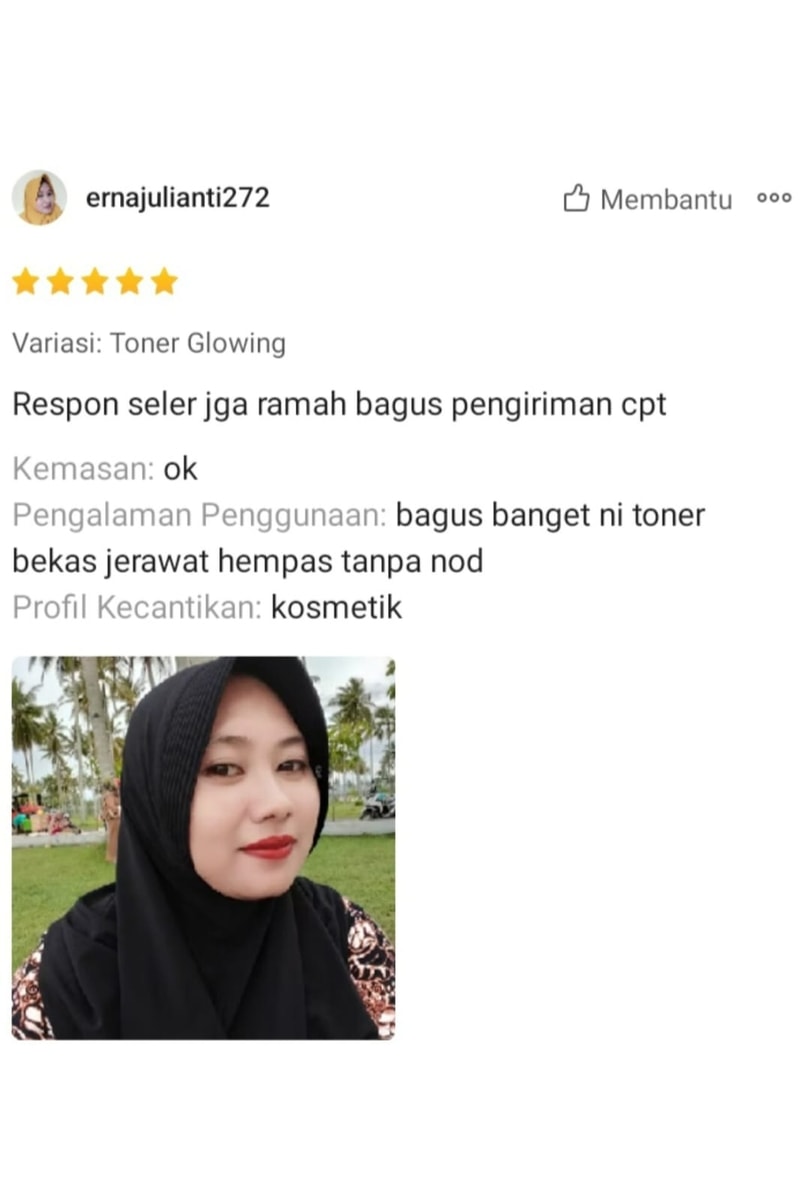800x1200 pixels.
Task: Select the fourth rating star
Action: tap(131, 281)
